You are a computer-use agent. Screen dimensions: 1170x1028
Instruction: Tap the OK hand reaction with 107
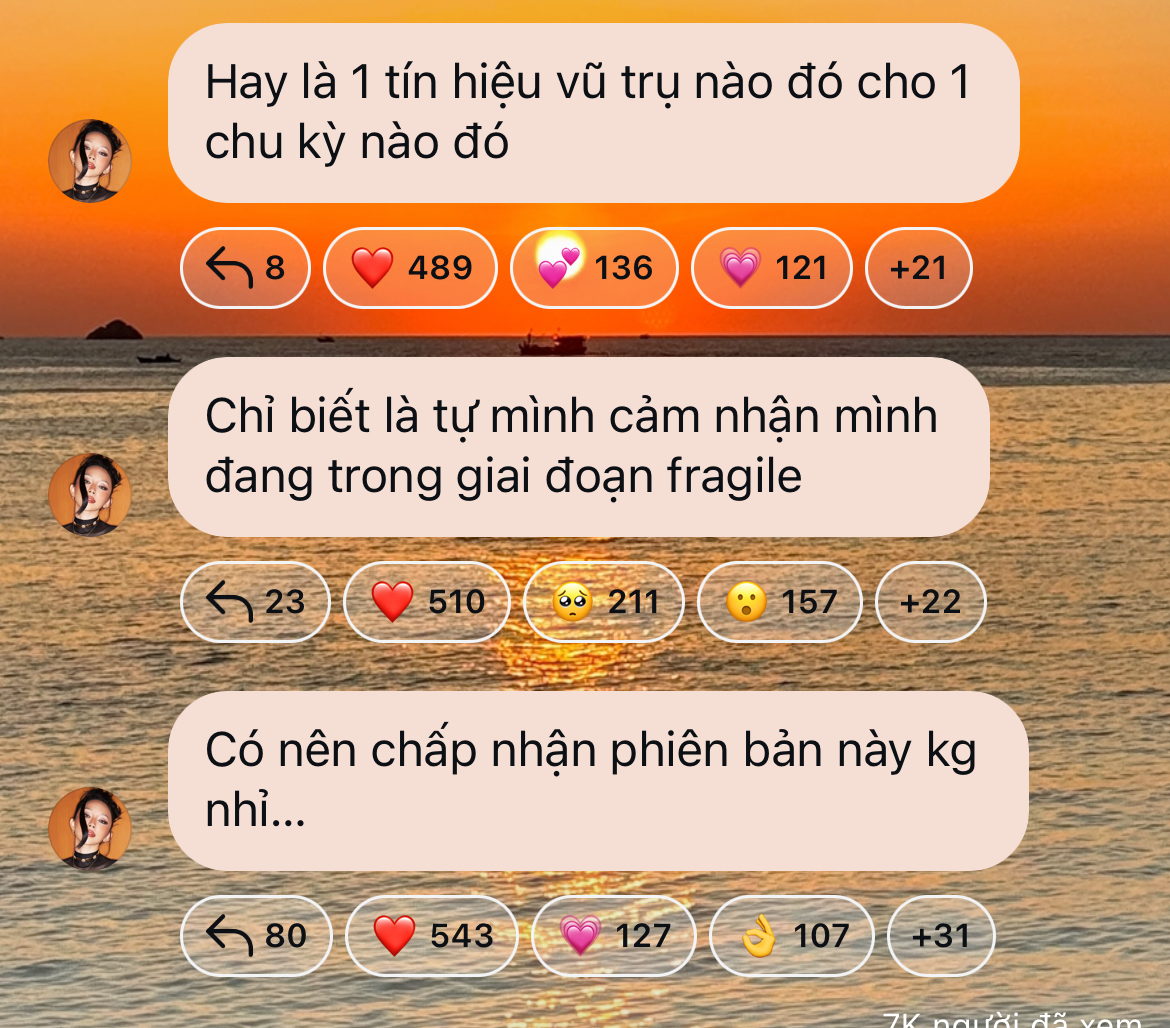click(x=791, y=936)
